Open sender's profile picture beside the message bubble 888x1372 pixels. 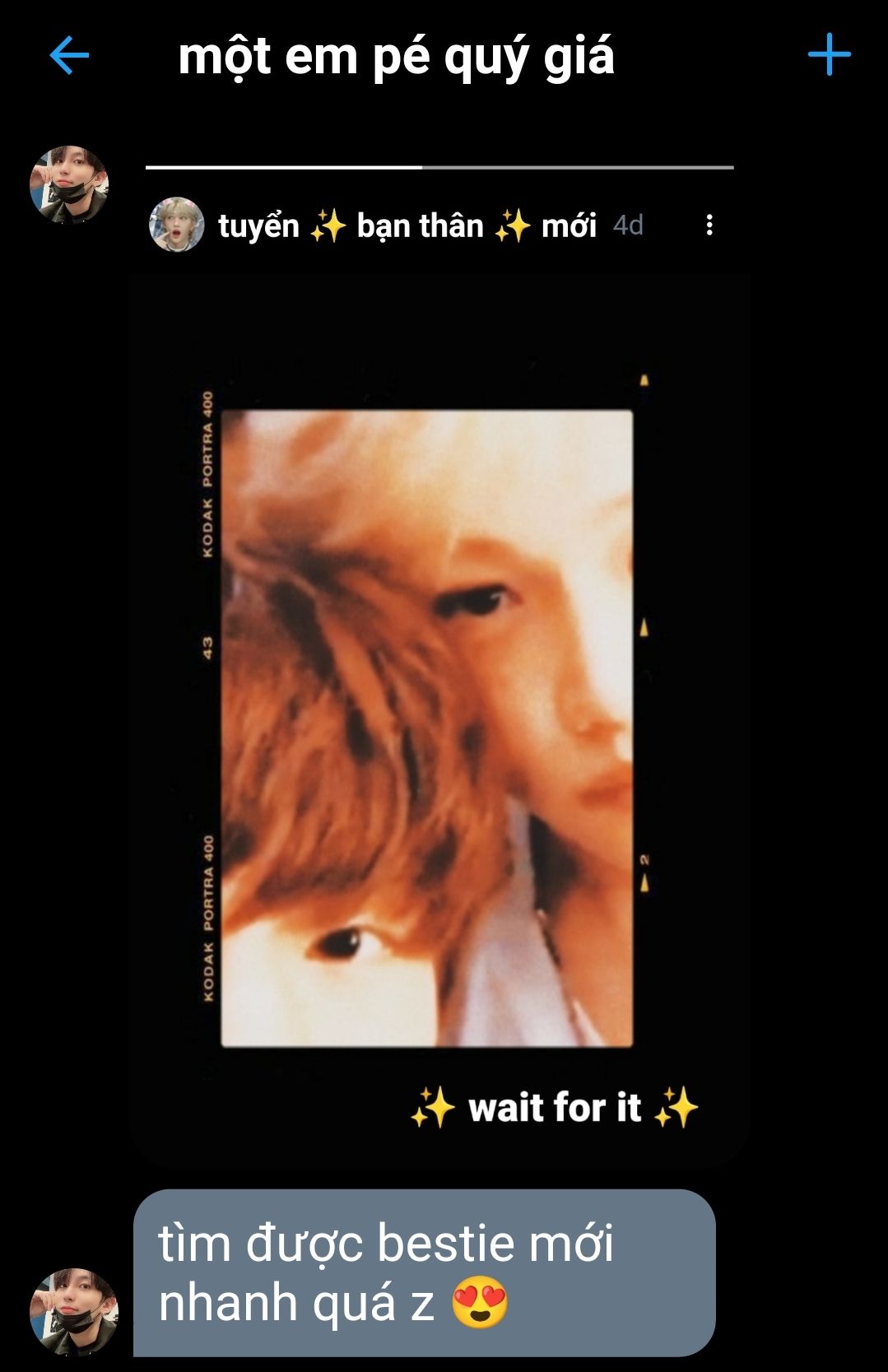(73, 1311)
